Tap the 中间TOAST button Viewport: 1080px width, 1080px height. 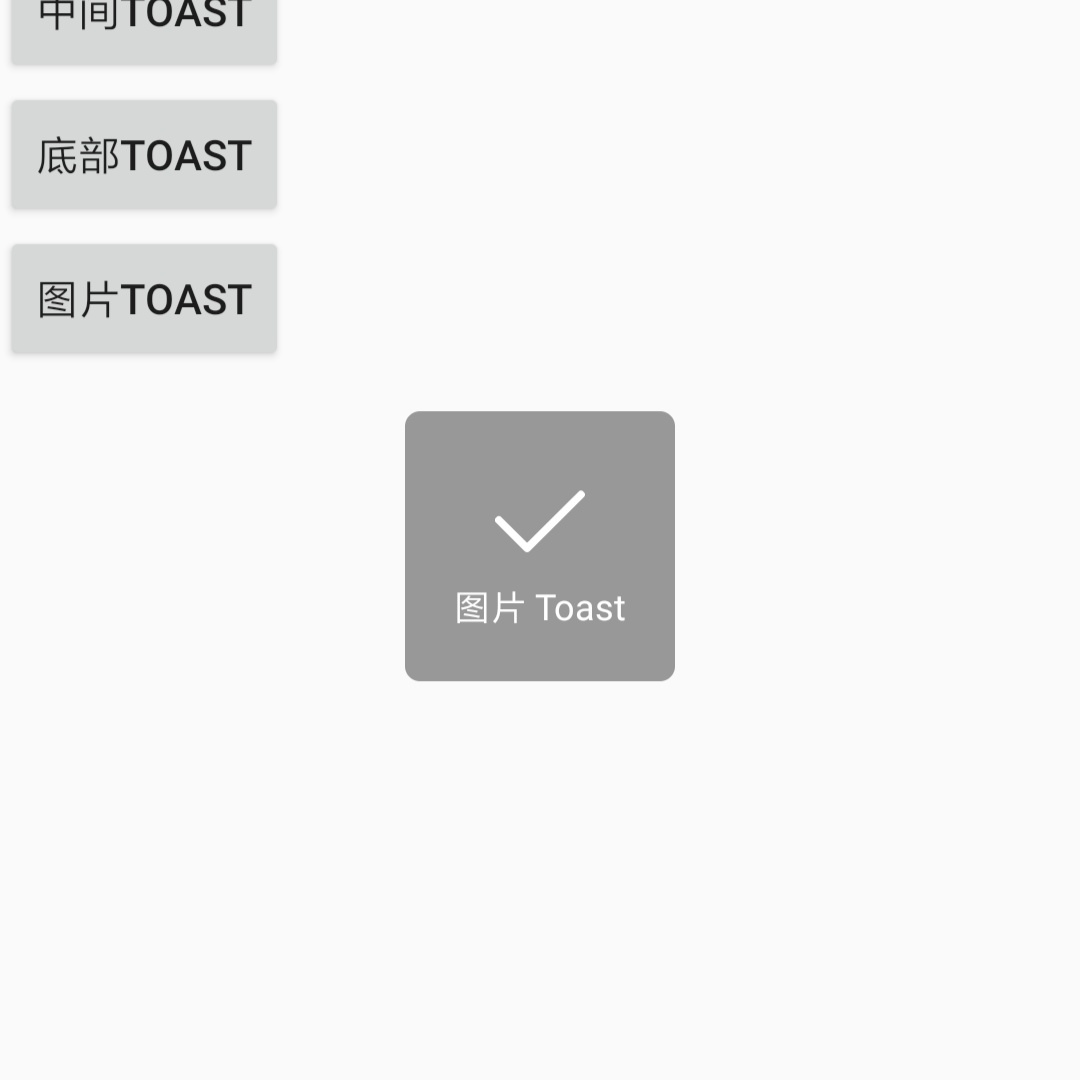click(x=144, y=26)
